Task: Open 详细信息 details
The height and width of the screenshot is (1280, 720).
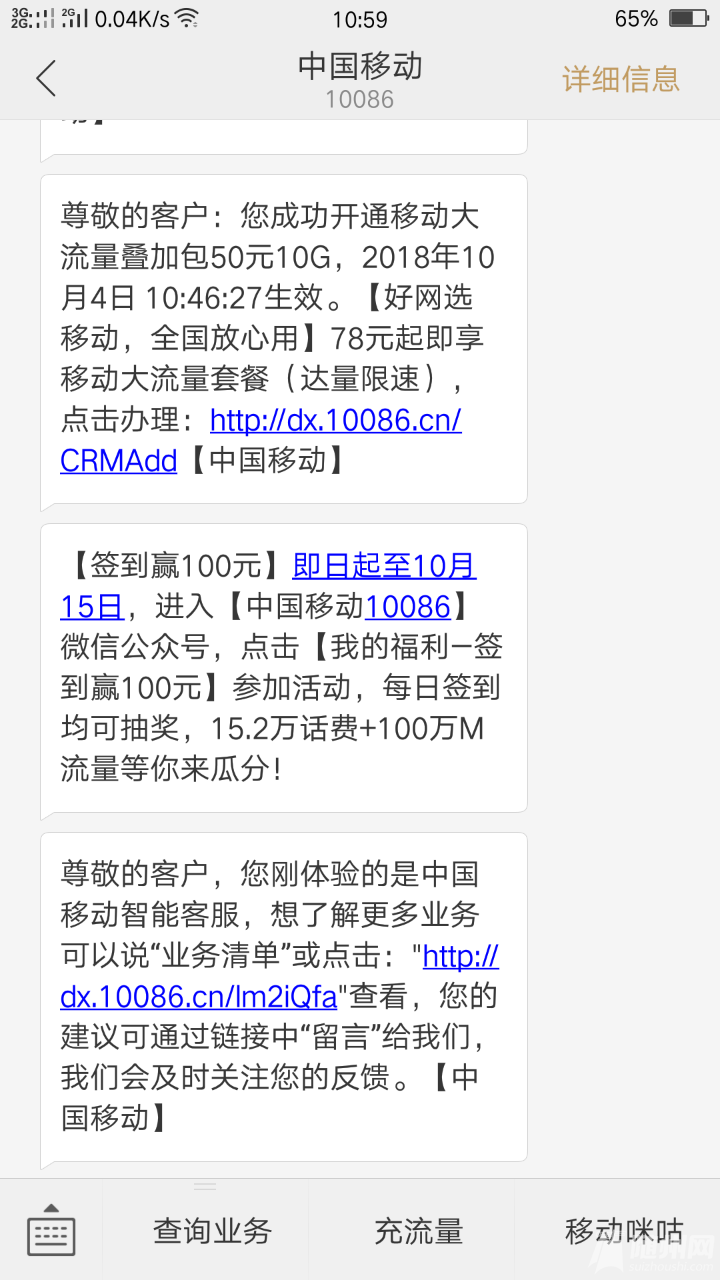Action: [620, 79]
